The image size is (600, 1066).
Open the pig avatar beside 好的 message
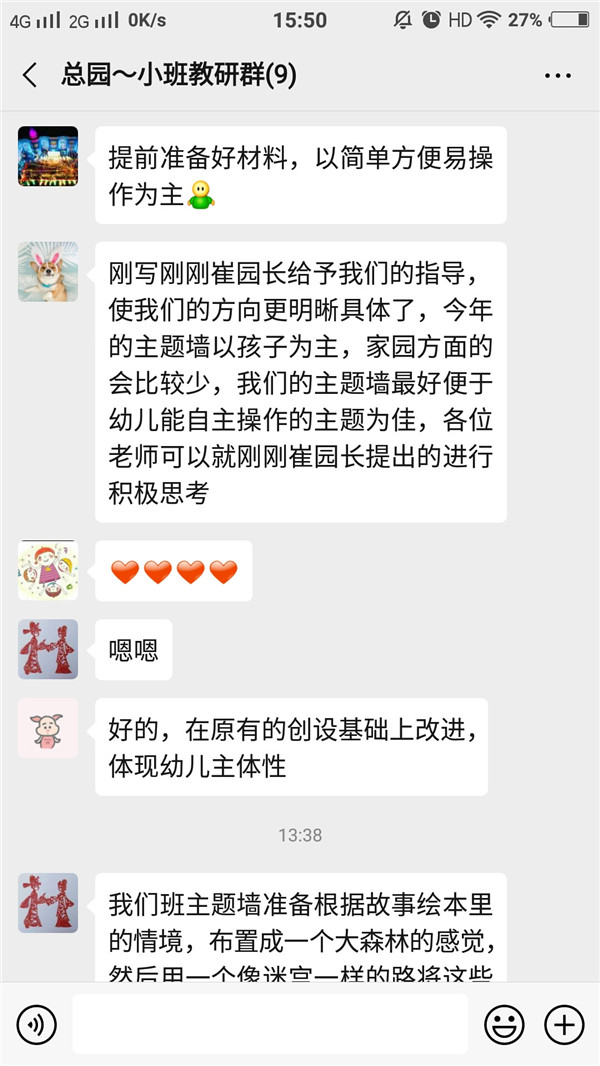[x=48, y=728]
